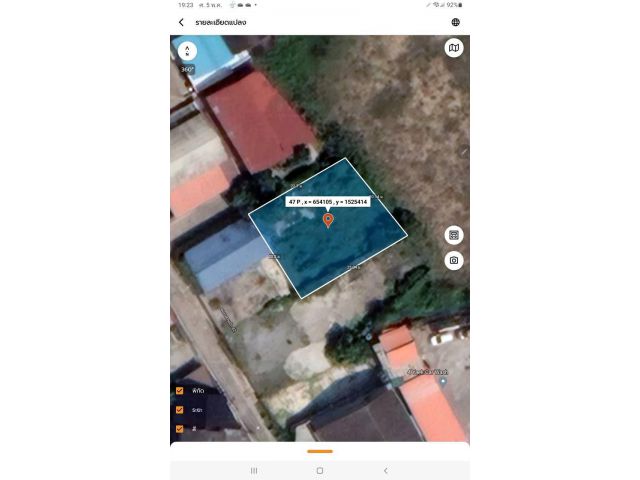Image resolution: width=640 pixels, height=480 pixels.
Task: Uncheck the ระยะ (distance) checkbox
Action: 179,409
